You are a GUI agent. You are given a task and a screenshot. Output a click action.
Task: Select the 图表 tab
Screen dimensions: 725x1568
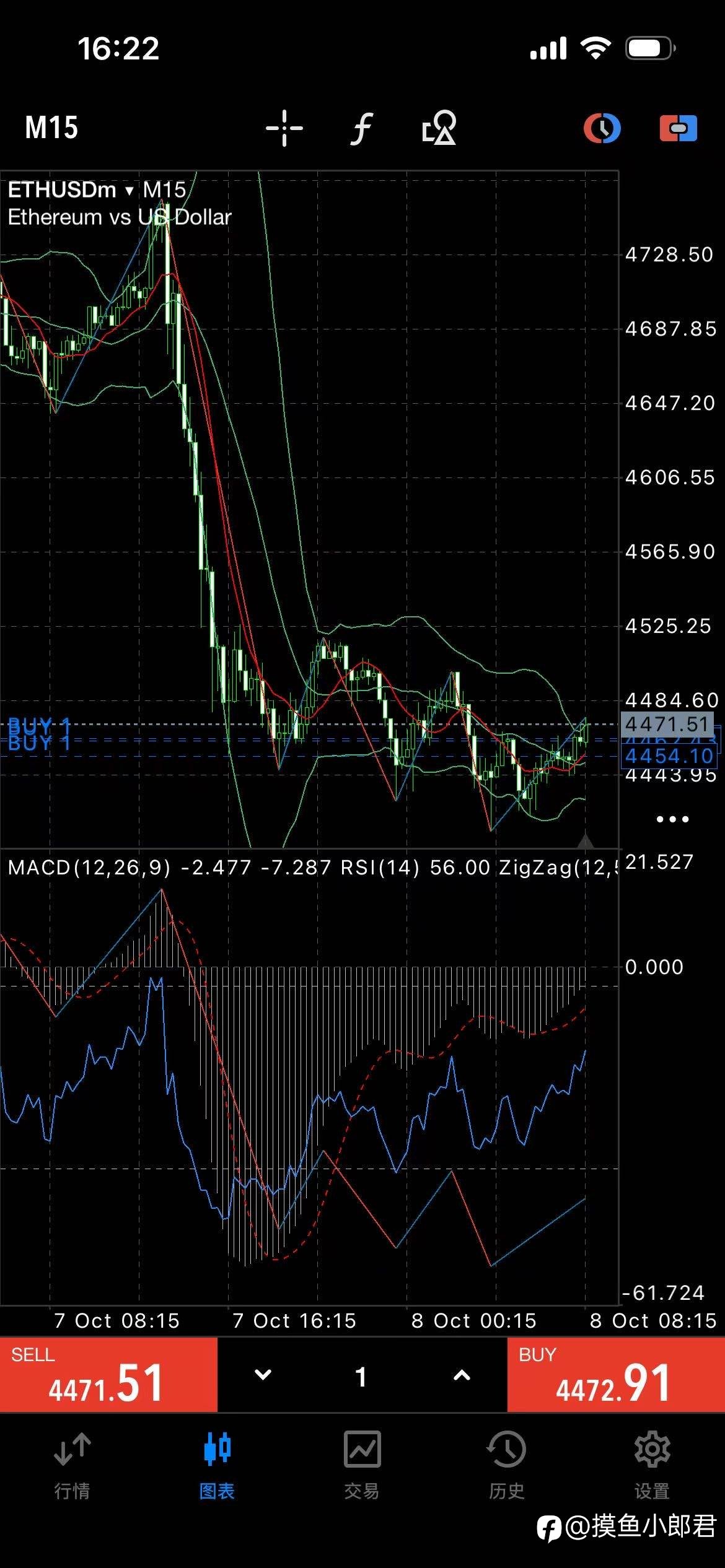point(217,1465)
